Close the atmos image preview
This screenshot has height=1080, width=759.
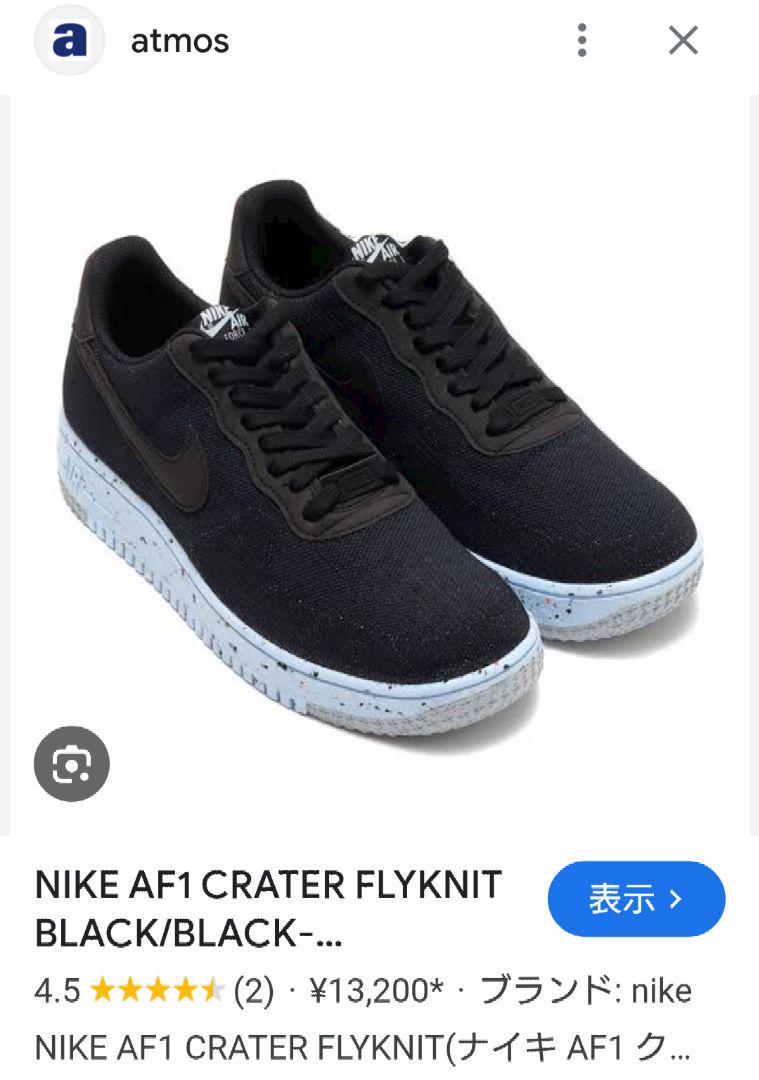click(683, 41)
